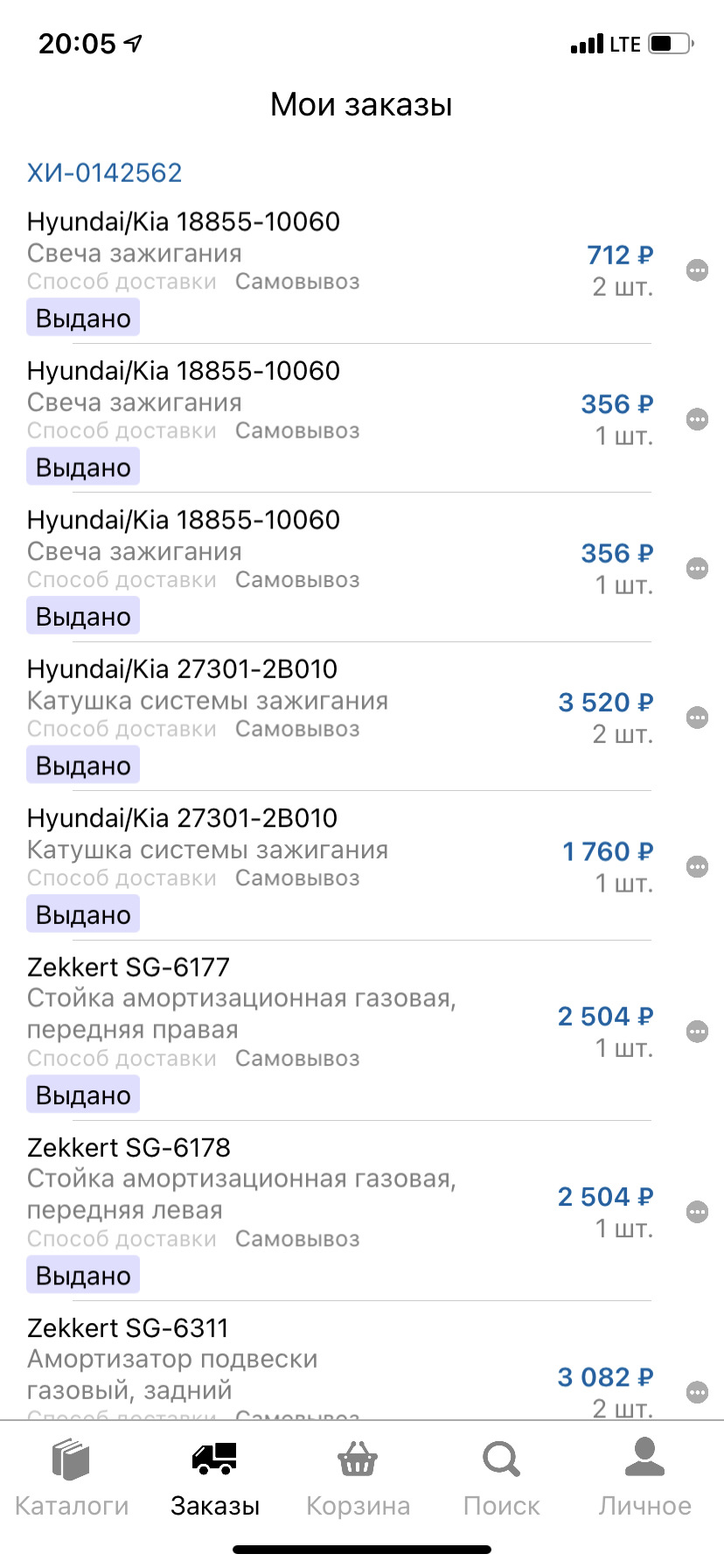
Task: Open more options for the 1 760 ₽ ignition coil
Action: coord(697,866)
